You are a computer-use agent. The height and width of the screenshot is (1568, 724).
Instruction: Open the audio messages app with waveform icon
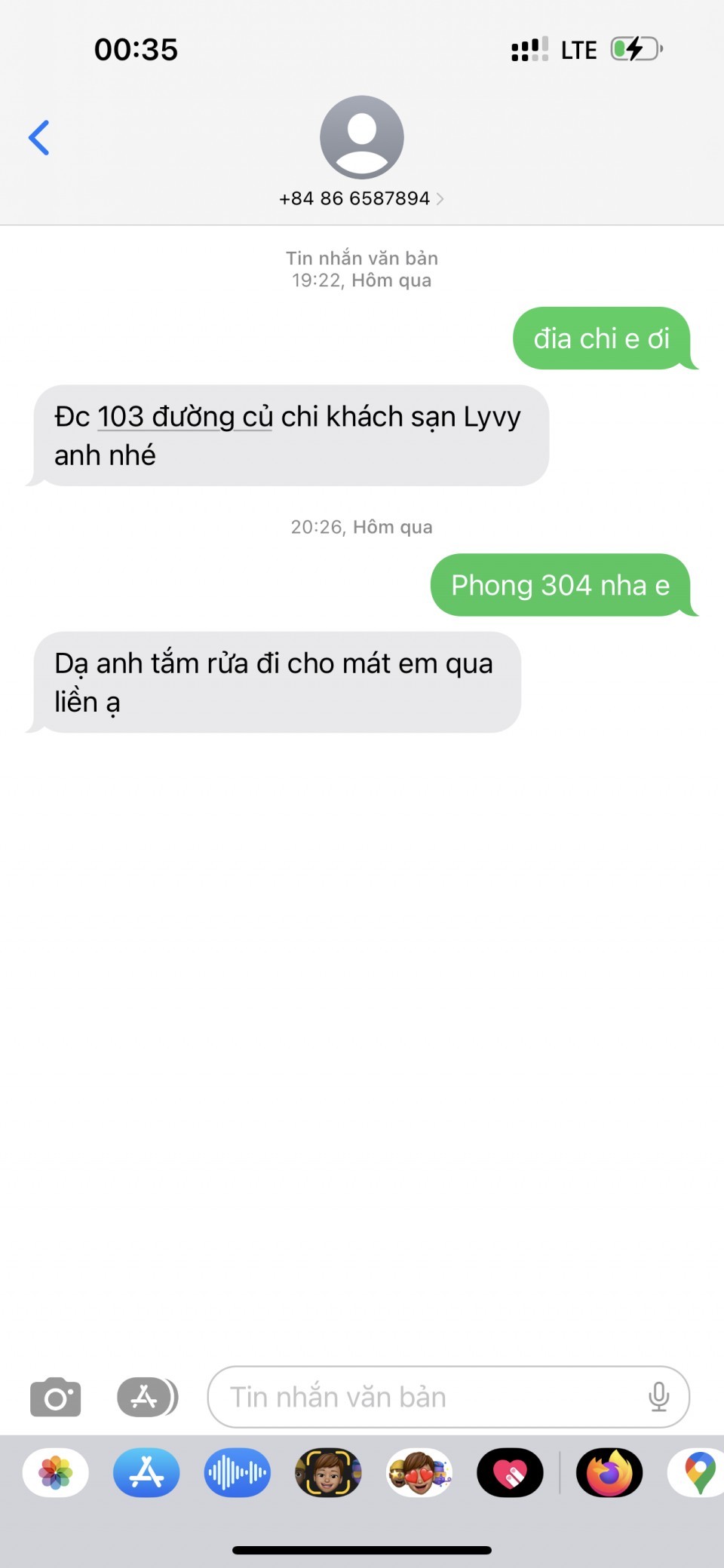point(238,1472)
